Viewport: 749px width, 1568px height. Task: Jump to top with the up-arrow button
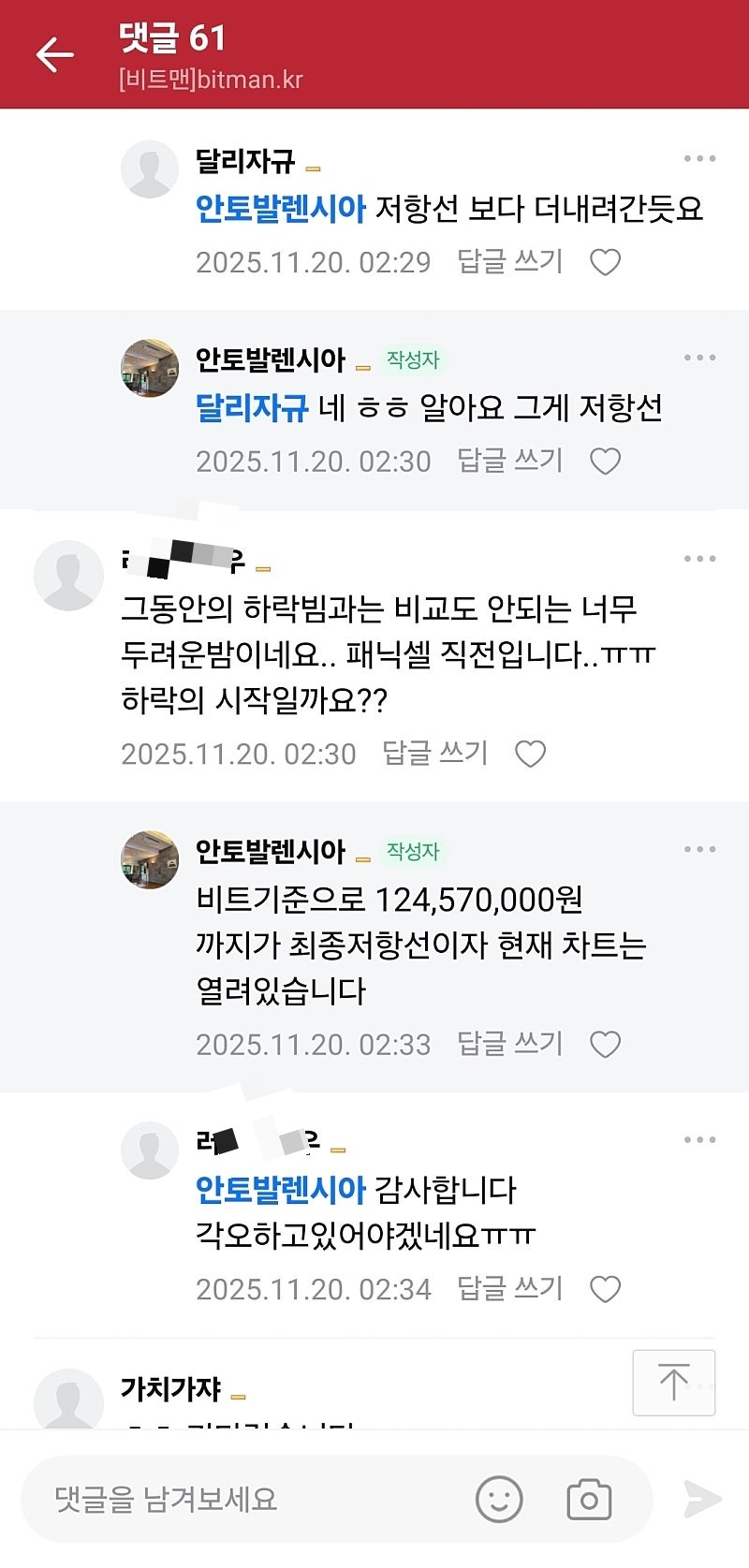(x=674, y=1383)
